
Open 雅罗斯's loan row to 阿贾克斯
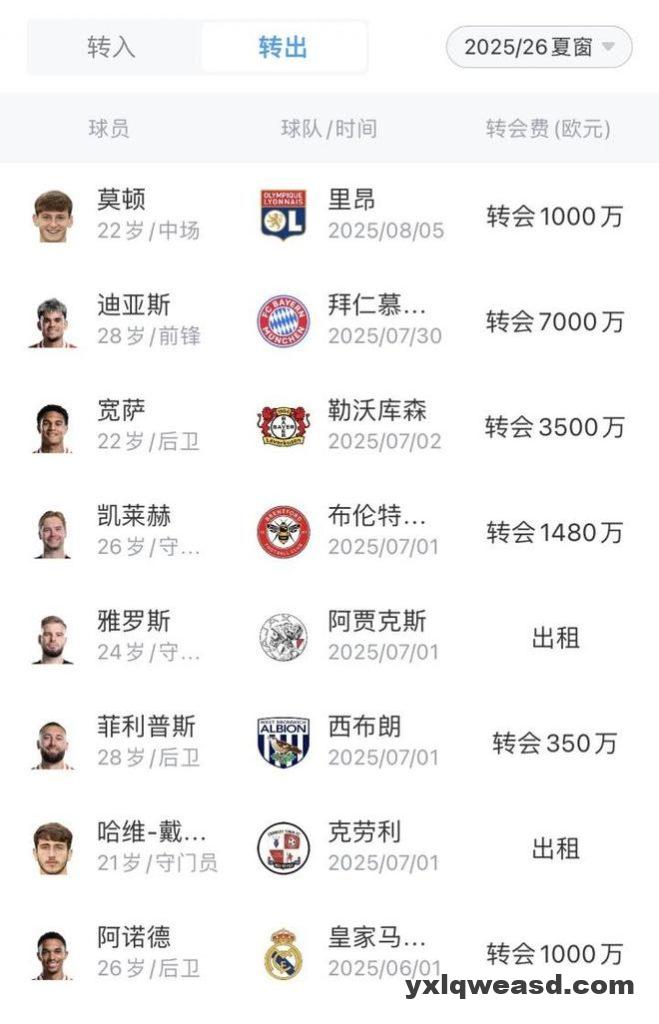coord(329,637)
